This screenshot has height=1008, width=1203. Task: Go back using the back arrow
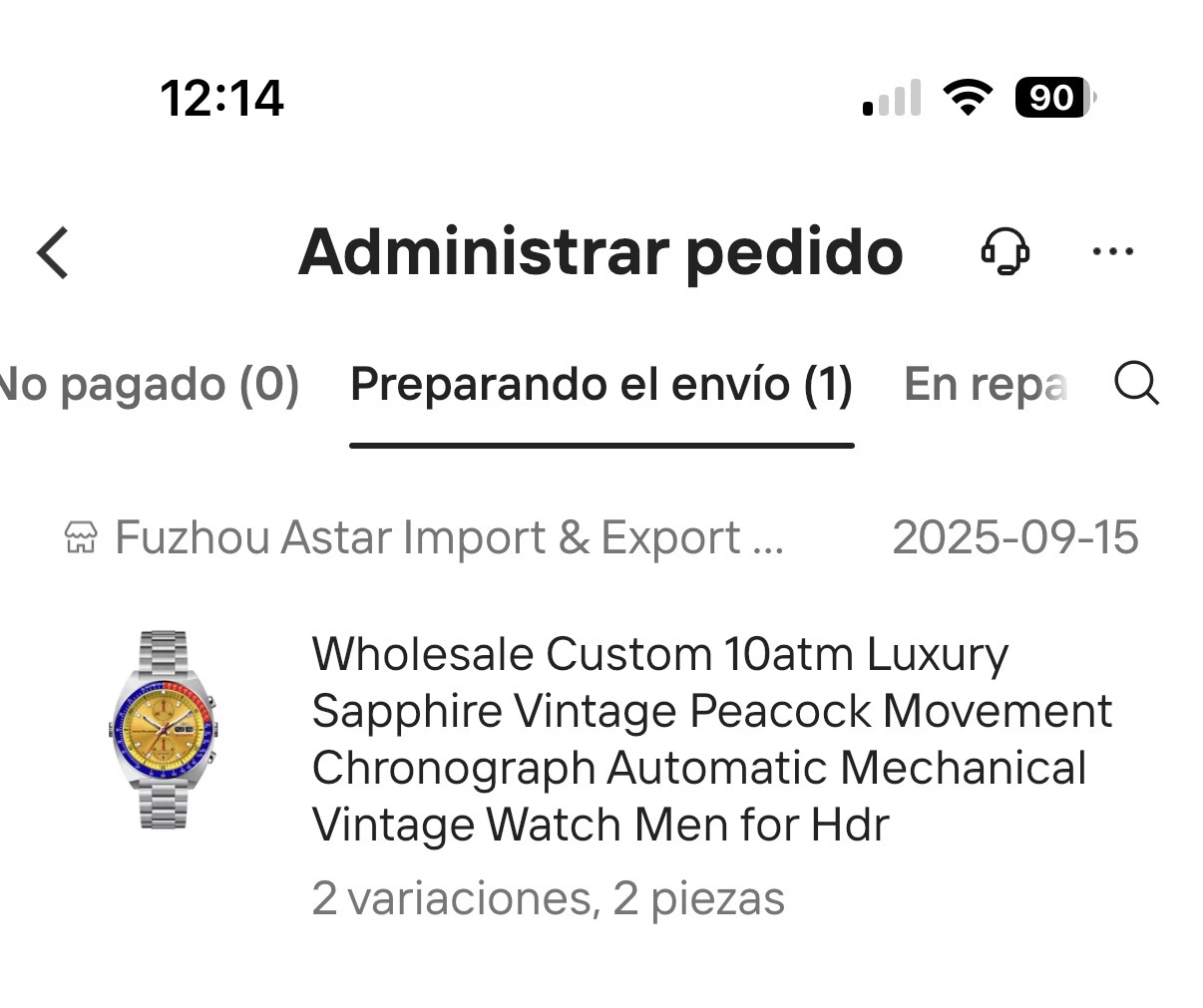[x=54, y=252]
